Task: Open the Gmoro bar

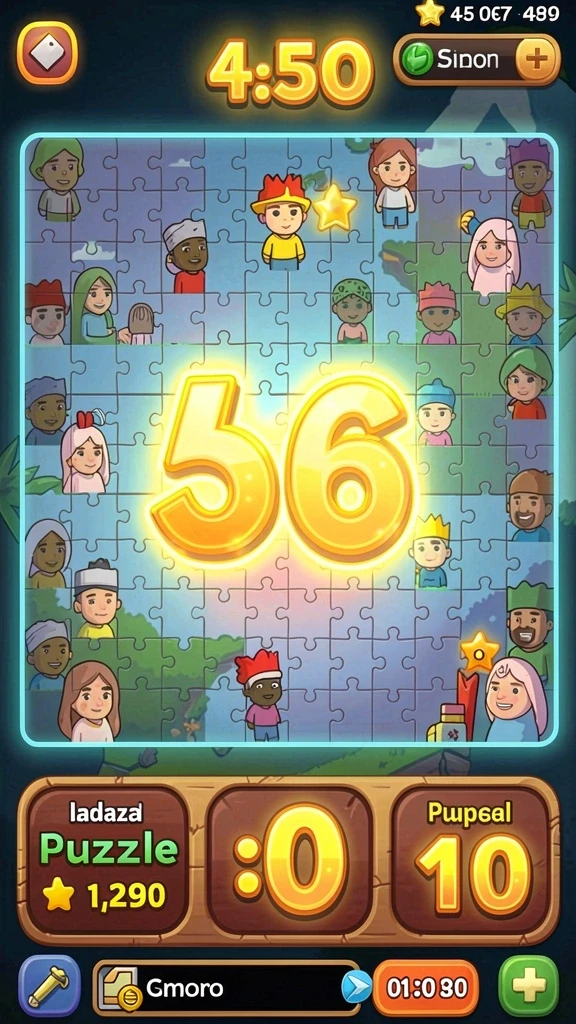Action: click(x=226, y=987)
